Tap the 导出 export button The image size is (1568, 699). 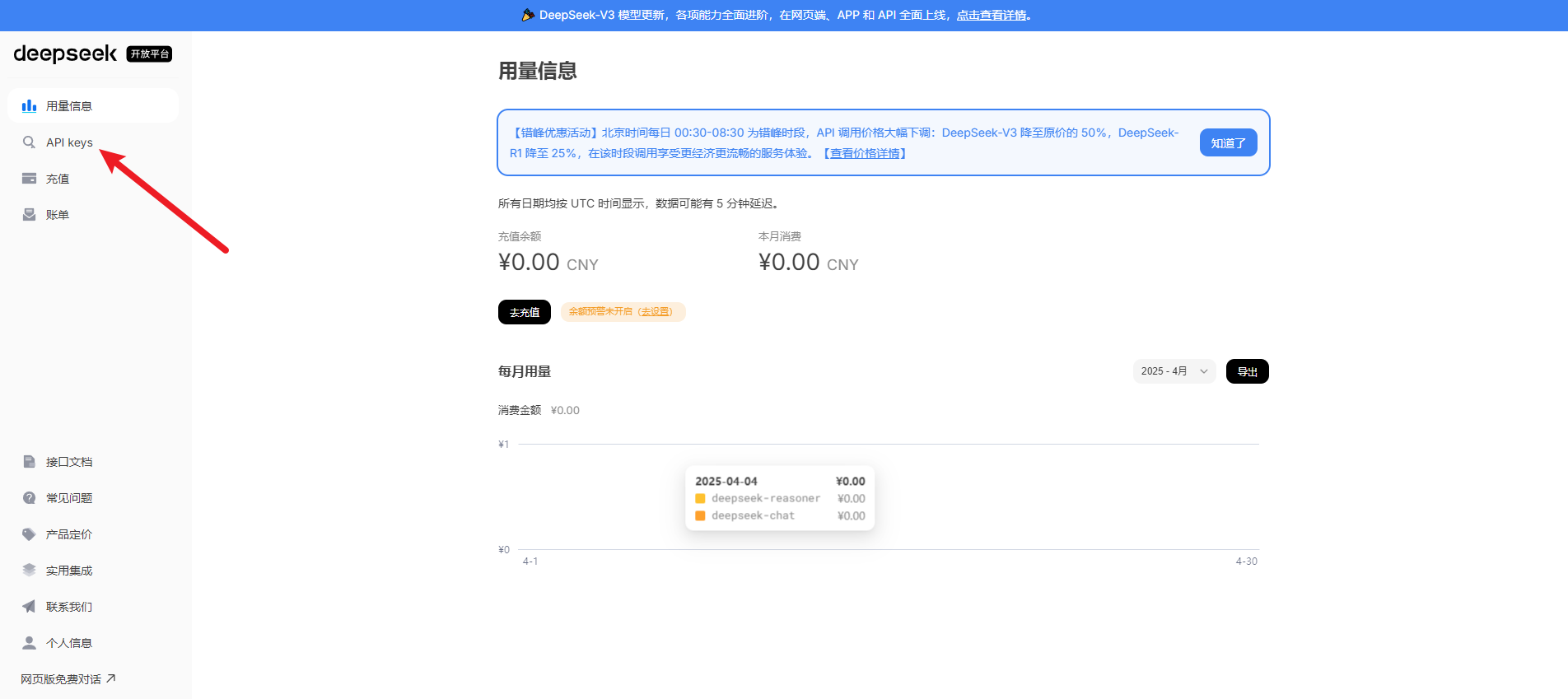1248,371
